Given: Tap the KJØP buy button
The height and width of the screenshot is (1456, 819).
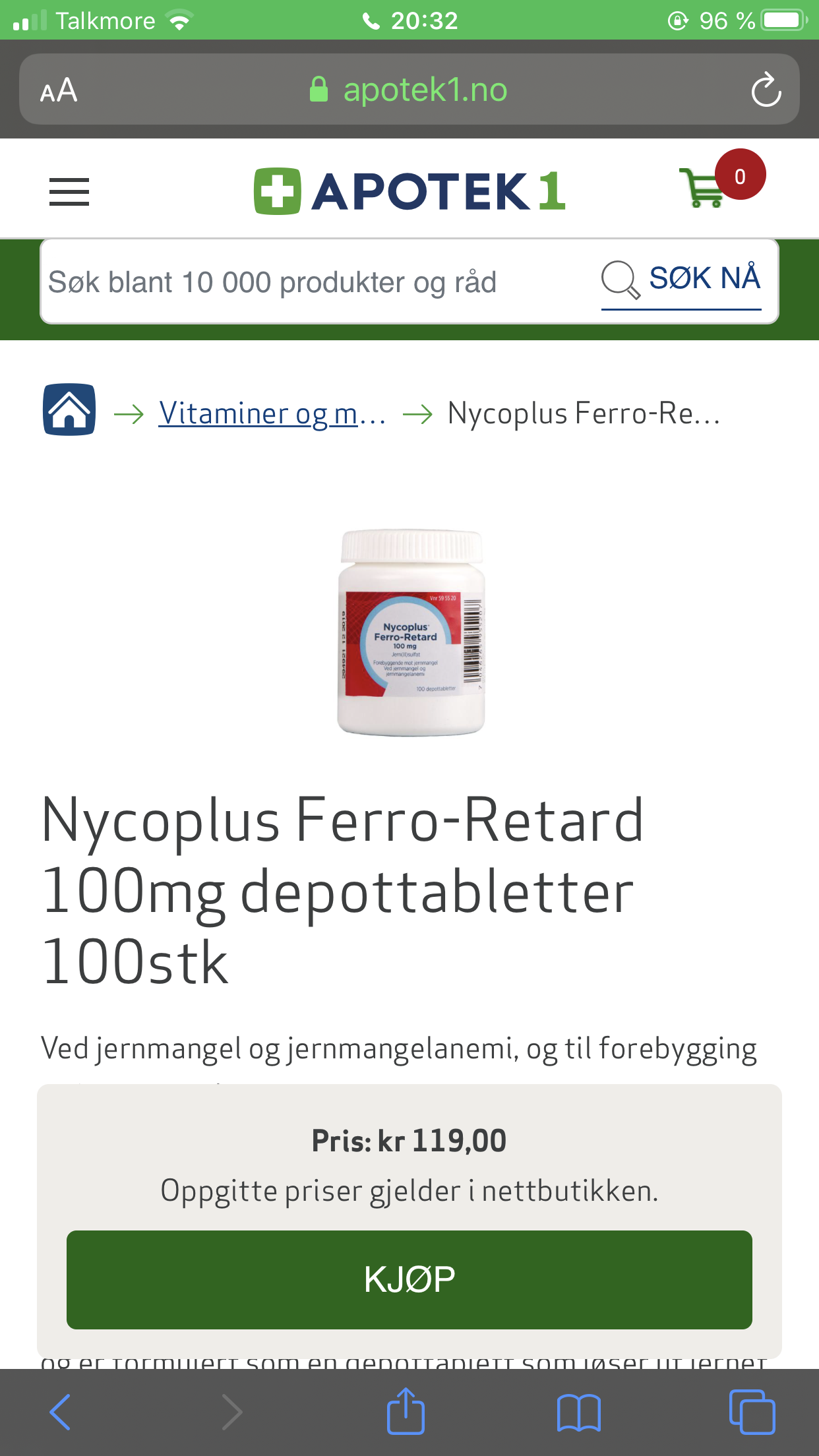Looking at the screenshot, I should click(409, 1279).
